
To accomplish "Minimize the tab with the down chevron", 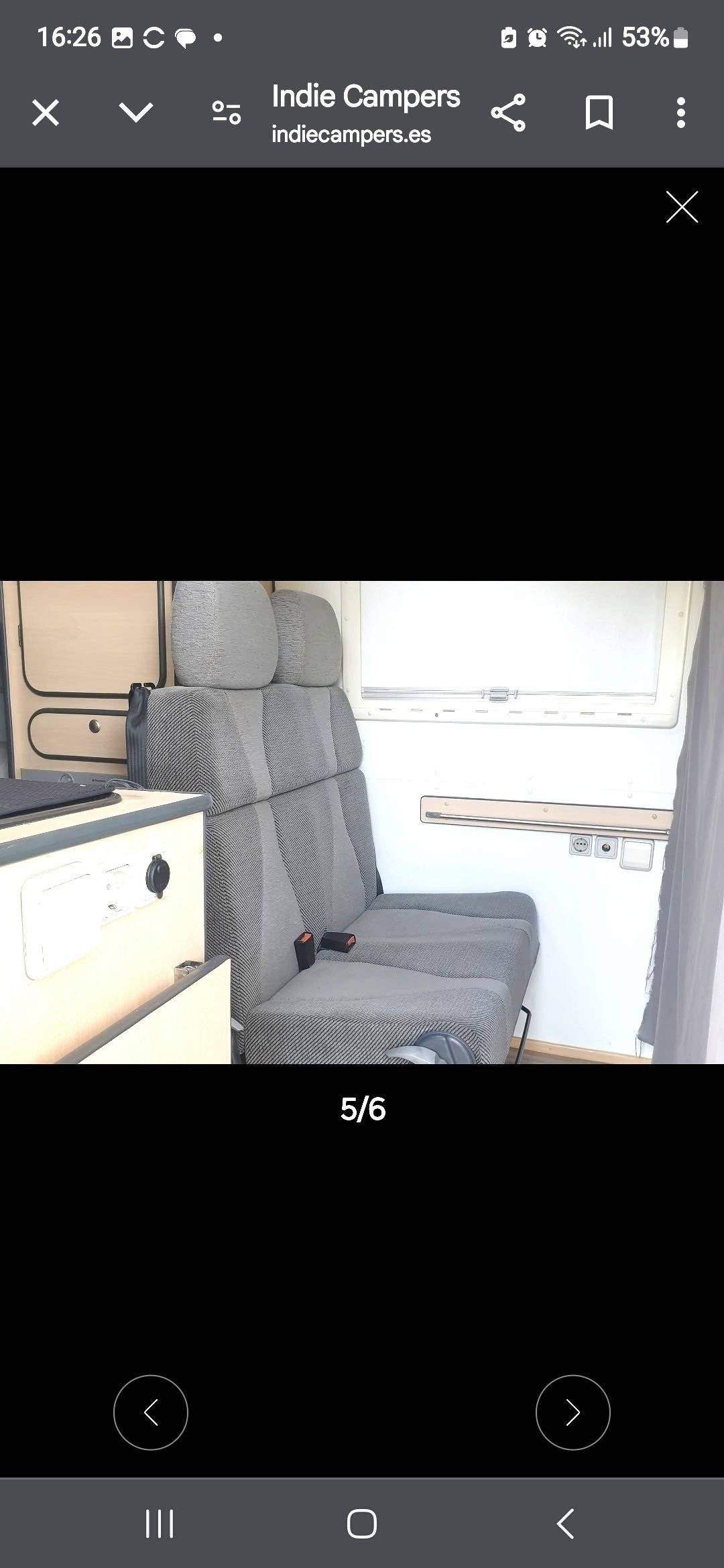I will pyautogui.click(x=136, y=113).
